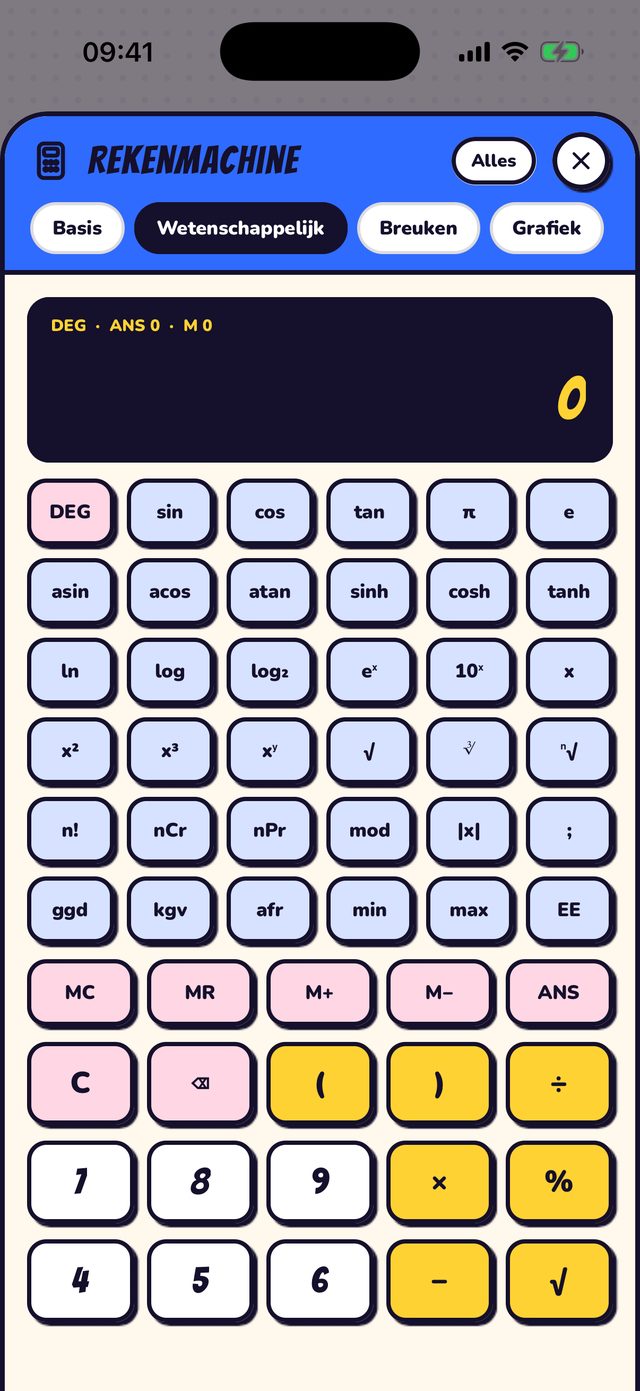Screen dimensions: 640x1391
Task: Clear the display with C
Action: (x=80, y=1083)
